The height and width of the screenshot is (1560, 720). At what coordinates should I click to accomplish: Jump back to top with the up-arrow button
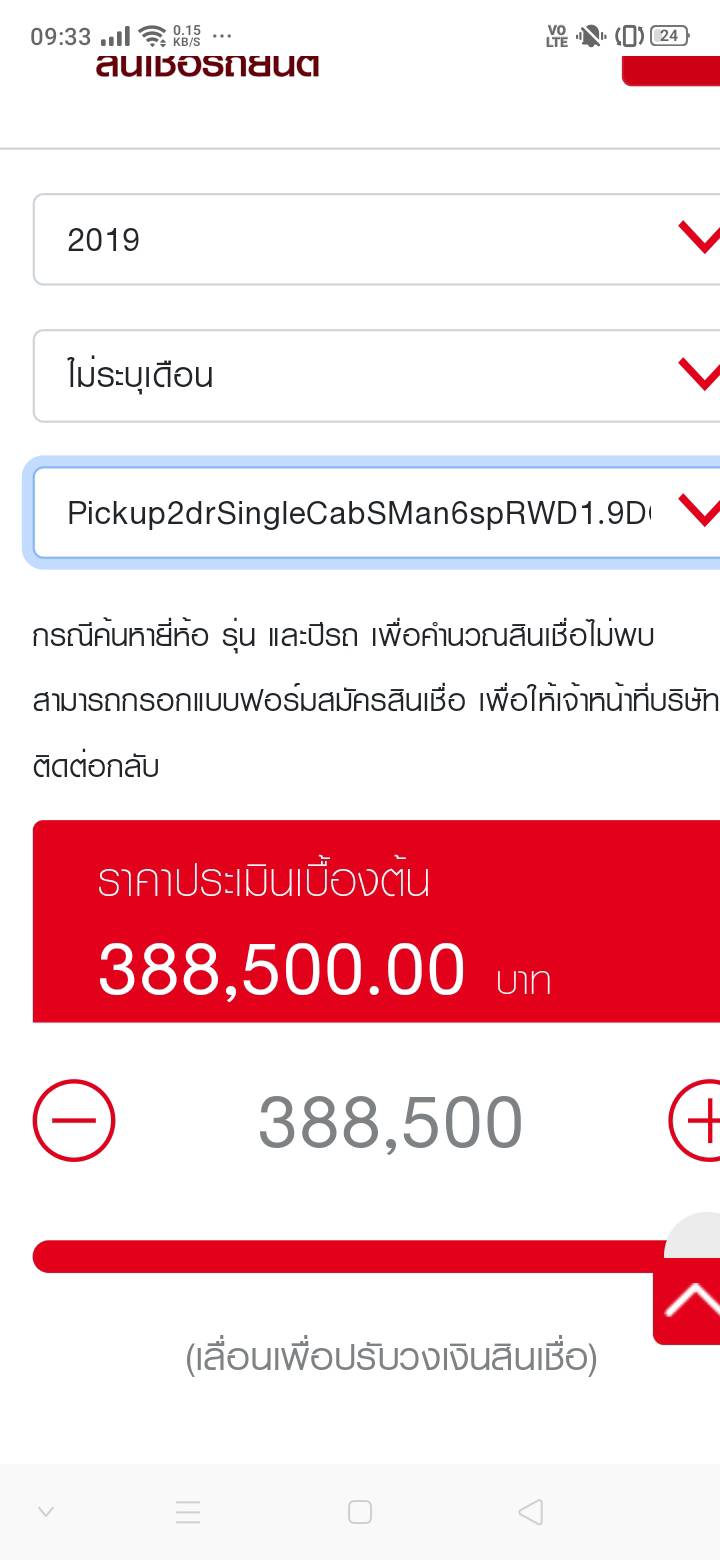[690, 1302]
